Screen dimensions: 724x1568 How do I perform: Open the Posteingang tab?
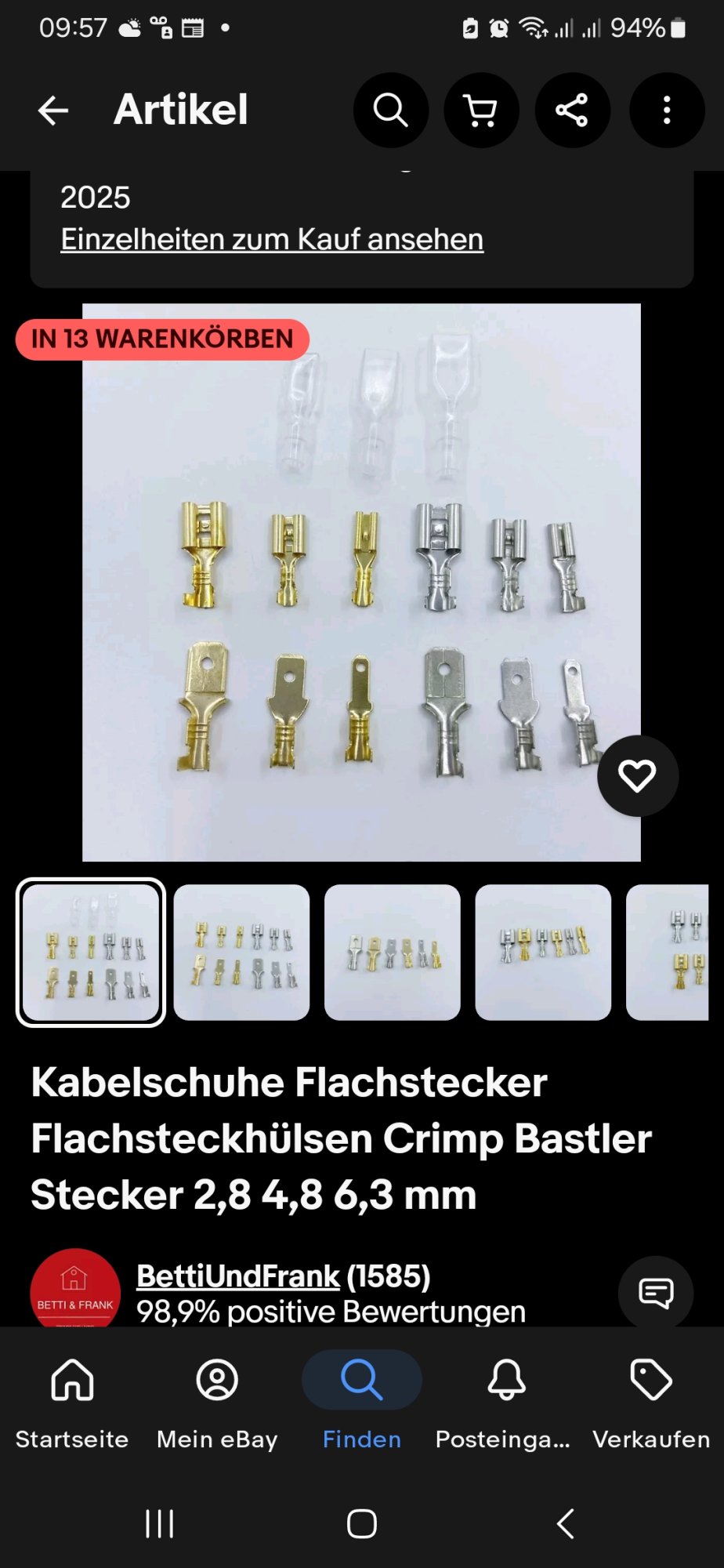tap(506, 1402)
